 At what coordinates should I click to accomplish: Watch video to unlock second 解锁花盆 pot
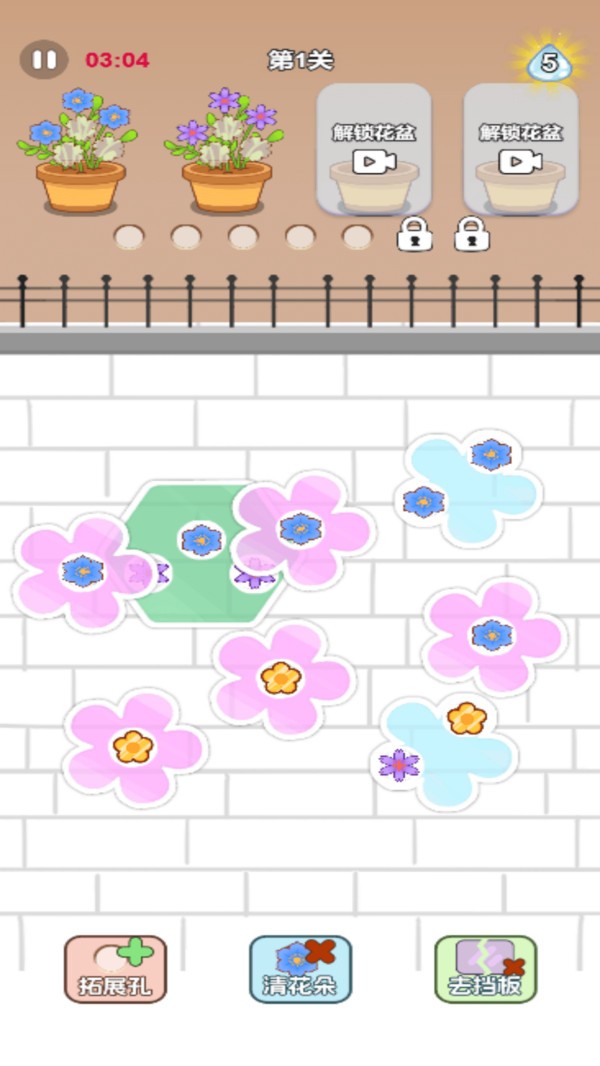tap(520, 150)
